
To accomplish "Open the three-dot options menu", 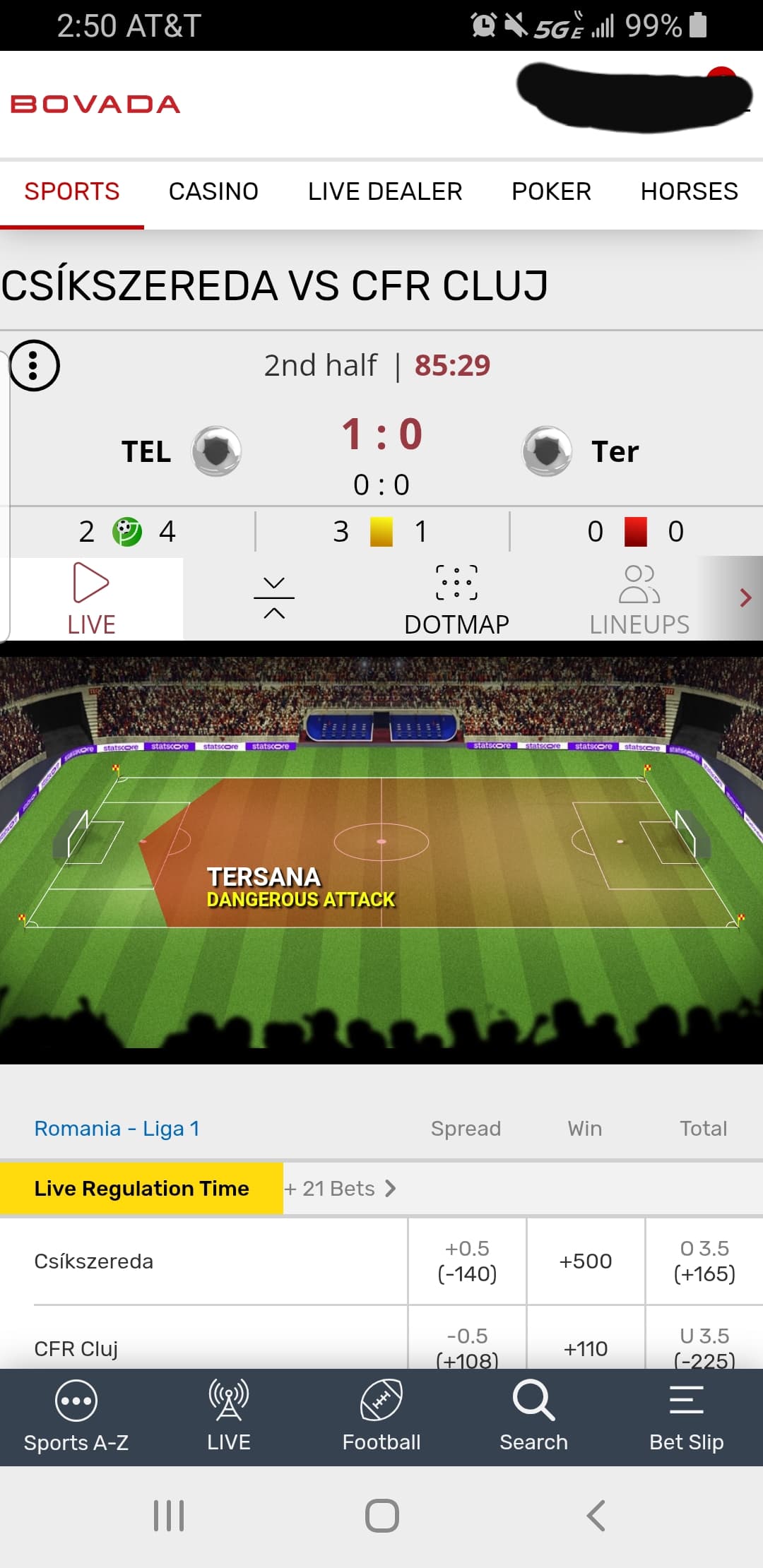I will coord(34,365).
